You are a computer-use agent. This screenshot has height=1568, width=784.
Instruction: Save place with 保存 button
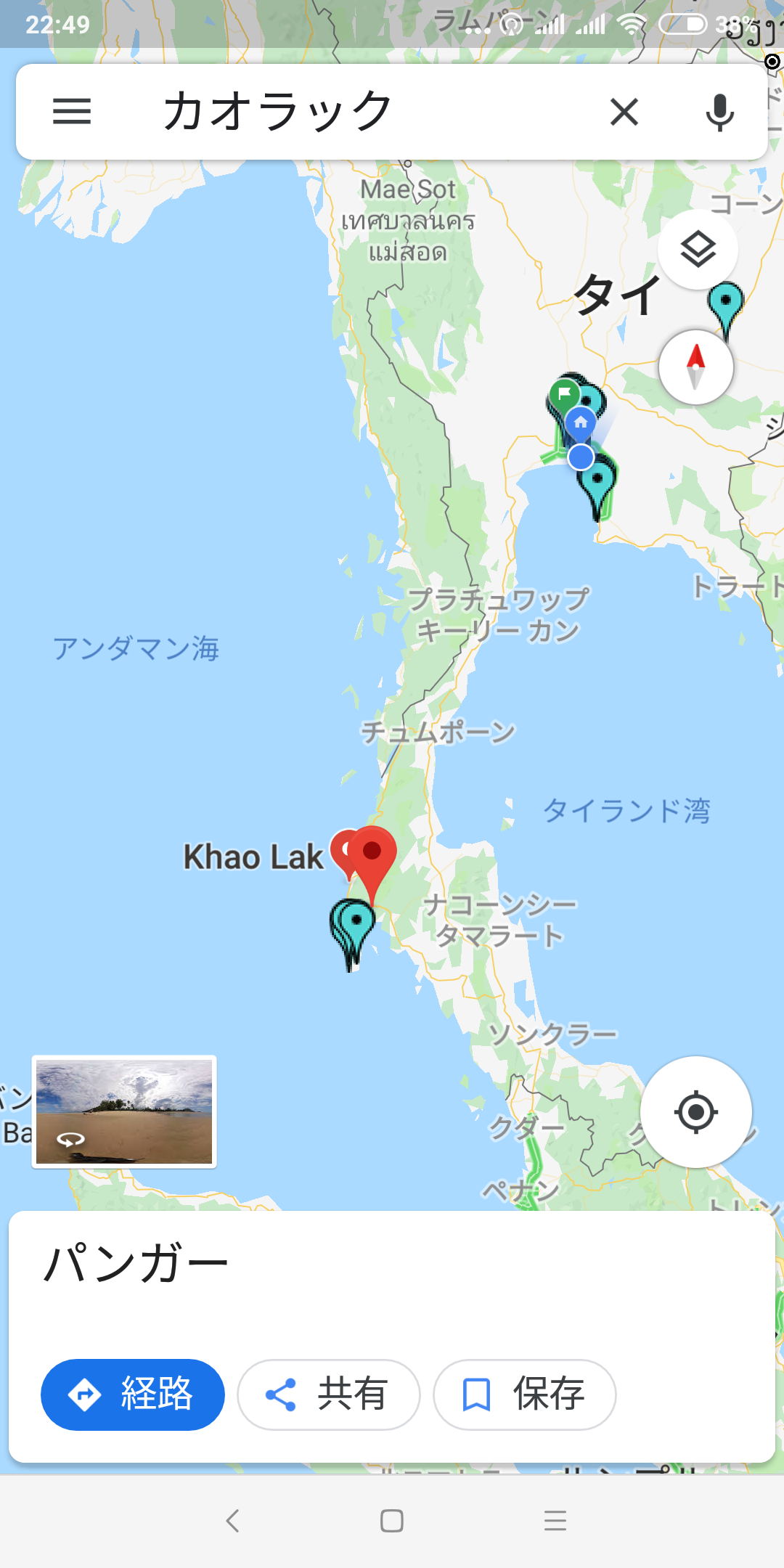(524, 1395)
